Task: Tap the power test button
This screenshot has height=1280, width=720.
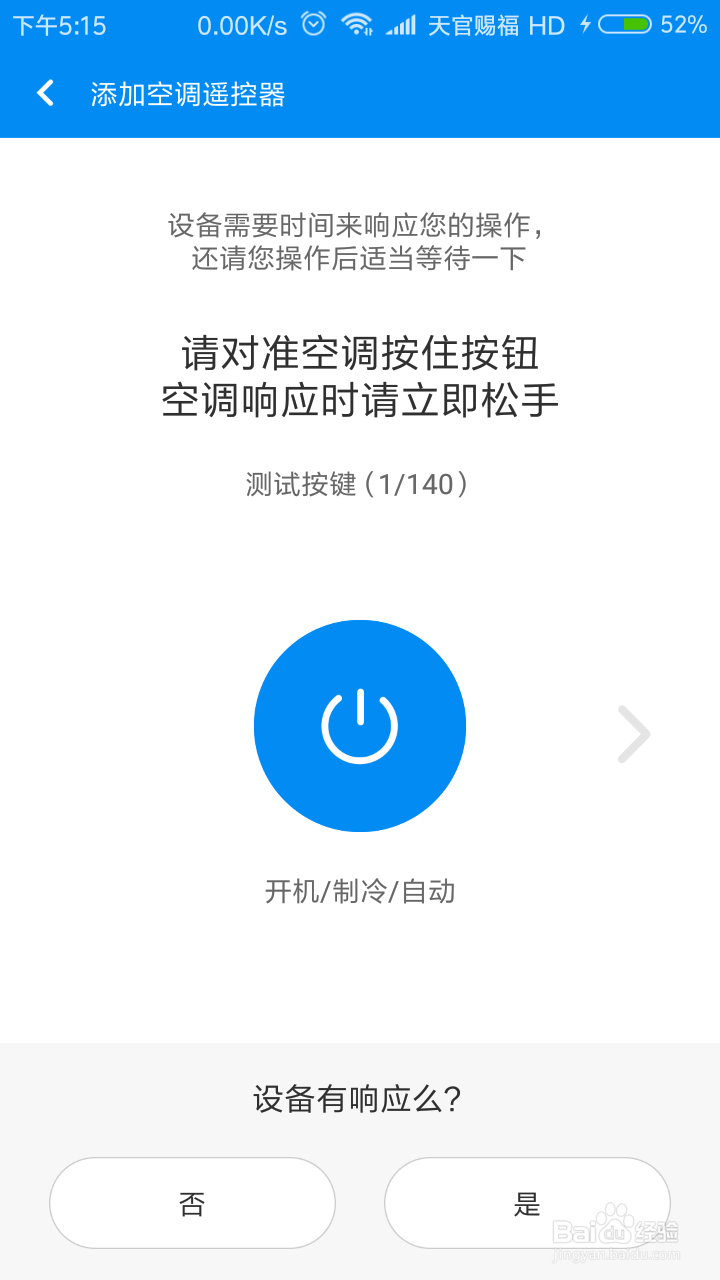Action: pyautogui.click(x=360, y=727)
